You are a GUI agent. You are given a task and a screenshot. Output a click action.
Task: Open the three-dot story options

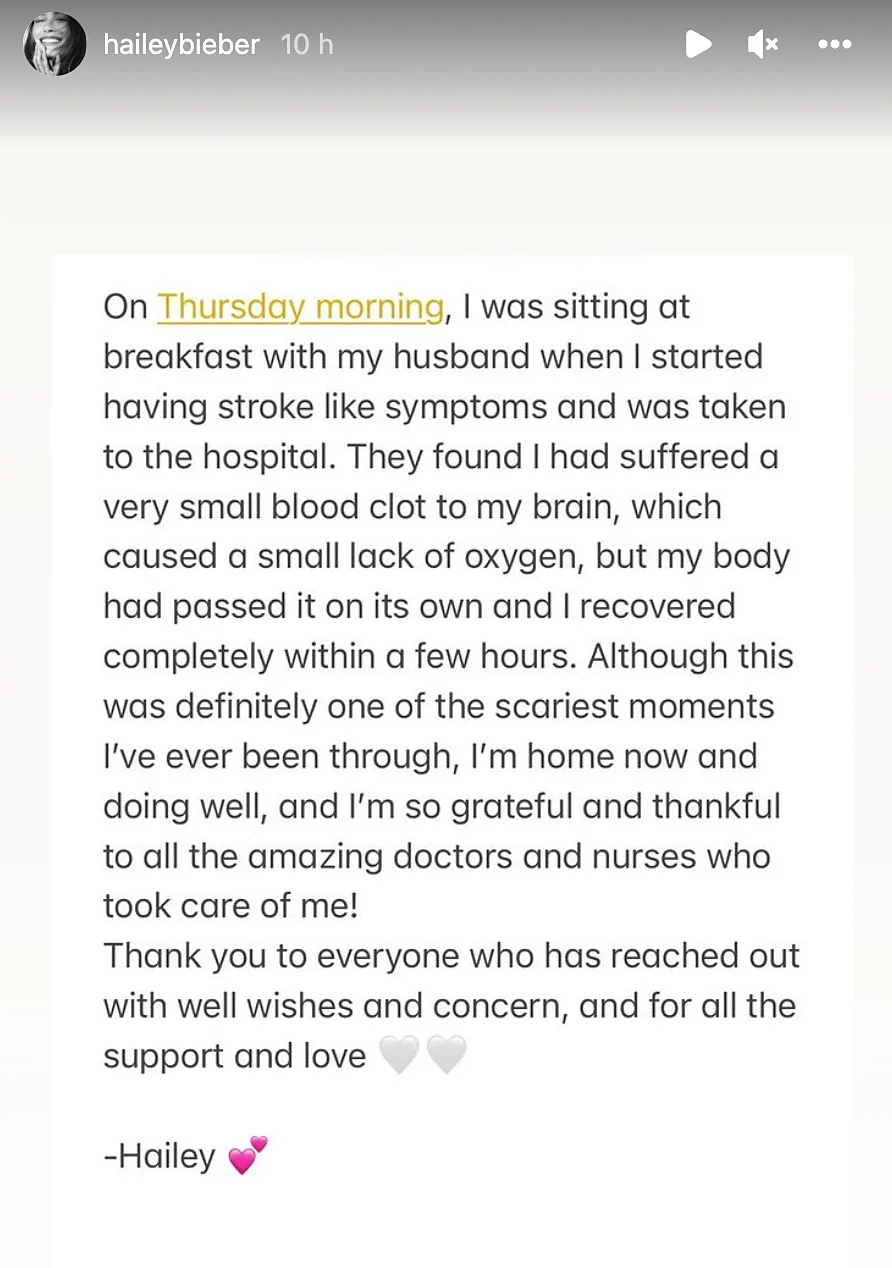click(834, 44)
